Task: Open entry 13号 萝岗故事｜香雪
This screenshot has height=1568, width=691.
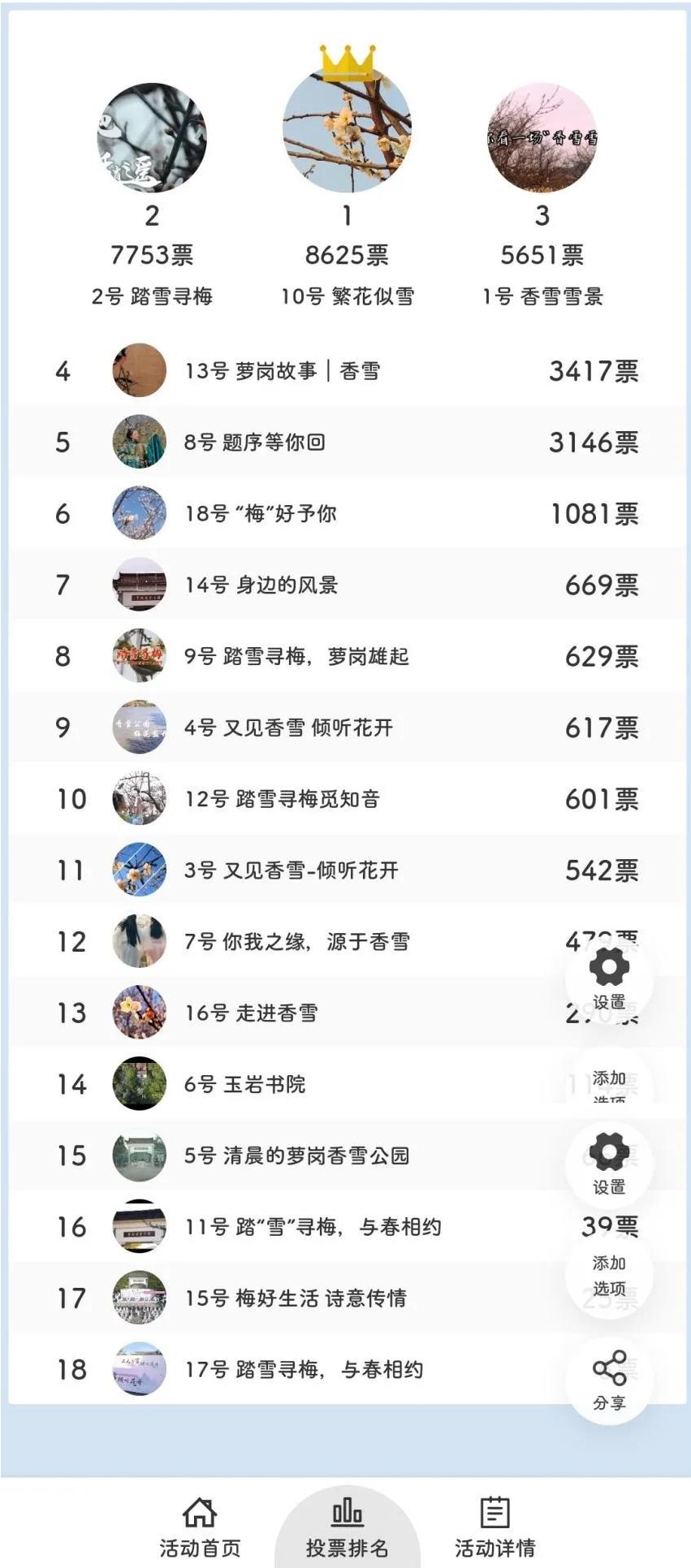Action: pyautogui.click(x=282, y=371)
